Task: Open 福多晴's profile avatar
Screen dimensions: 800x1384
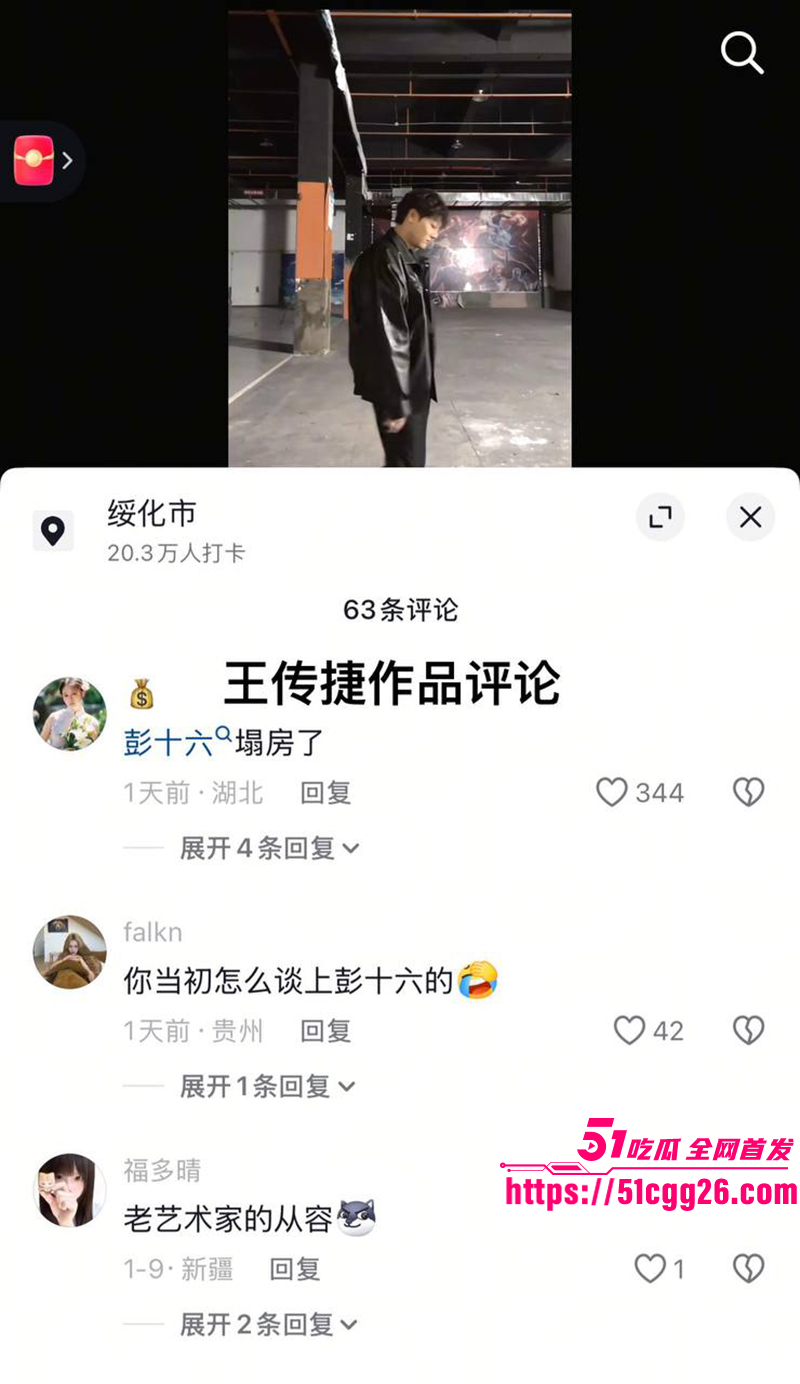Action: (70, 1190)
